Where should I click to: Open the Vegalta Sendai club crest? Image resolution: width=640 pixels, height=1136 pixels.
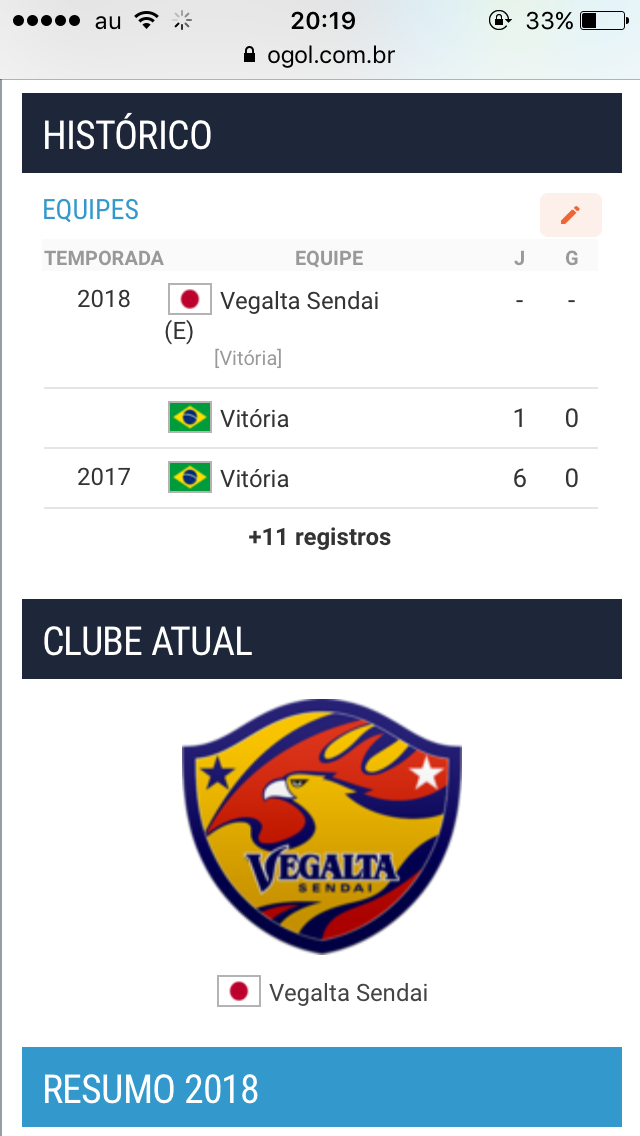(x=322, y=826)
